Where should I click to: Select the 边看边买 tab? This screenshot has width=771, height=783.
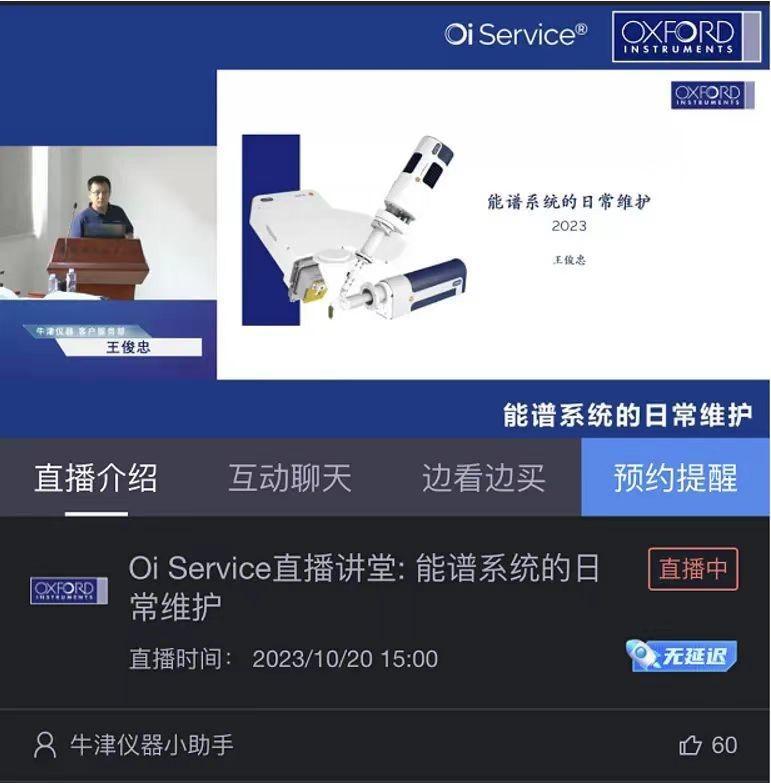[x=483, y=478]
